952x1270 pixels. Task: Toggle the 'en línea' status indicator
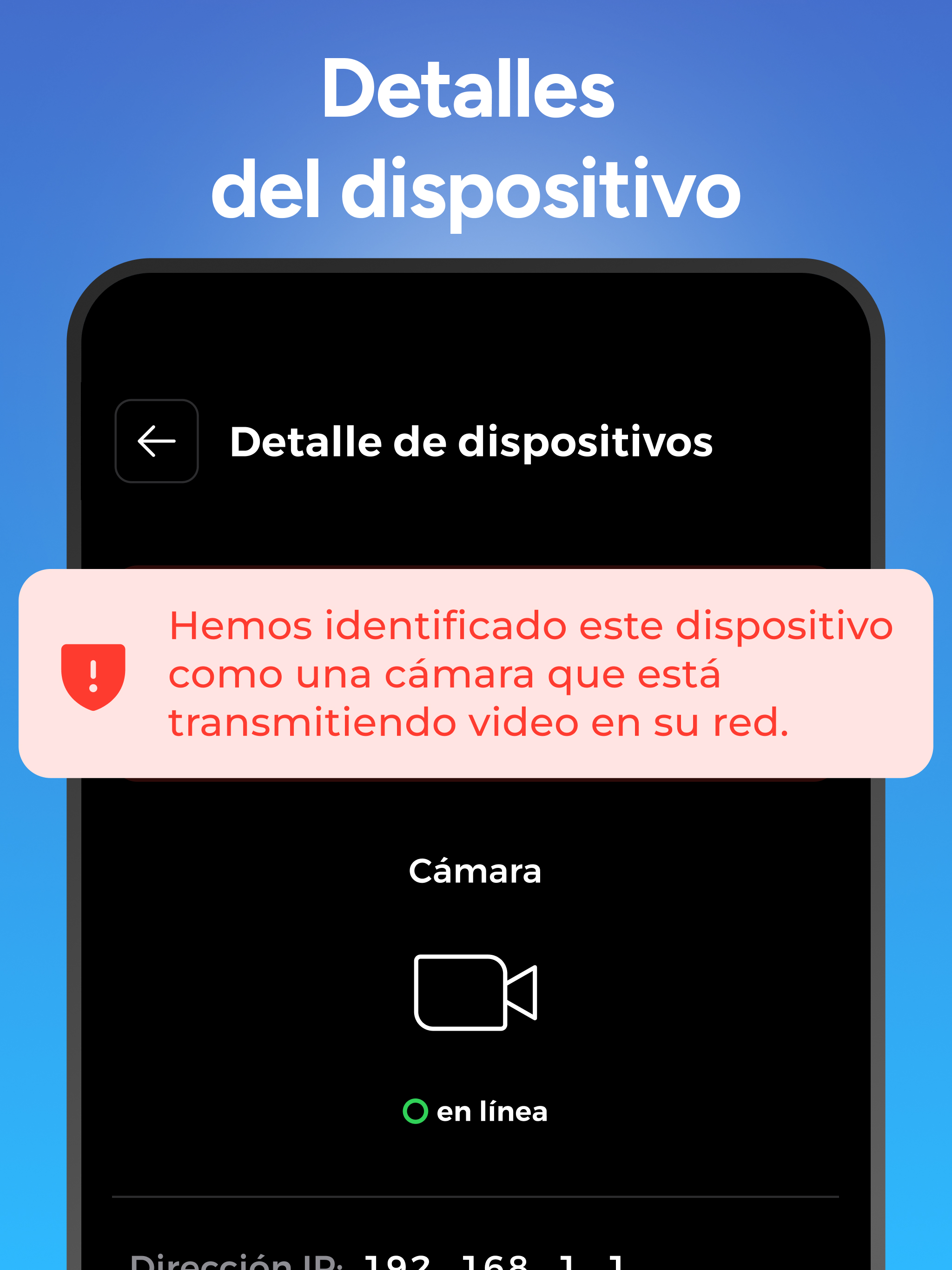(x=476, y=1111)
